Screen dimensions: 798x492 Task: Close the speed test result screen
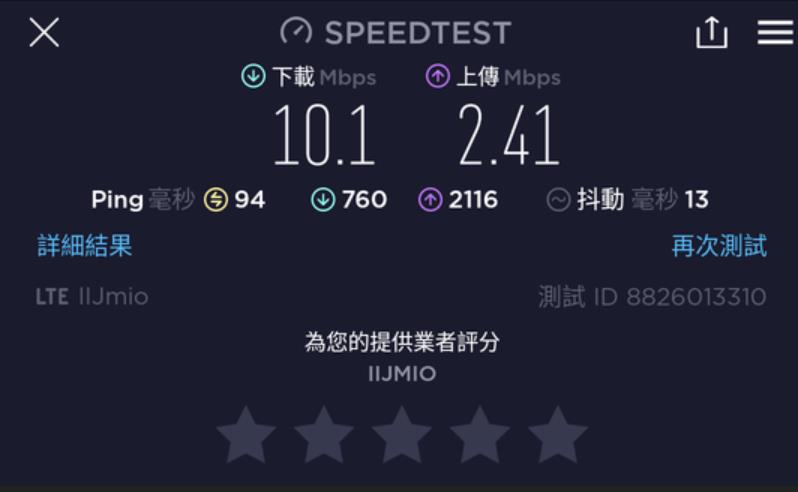point(44,33)
